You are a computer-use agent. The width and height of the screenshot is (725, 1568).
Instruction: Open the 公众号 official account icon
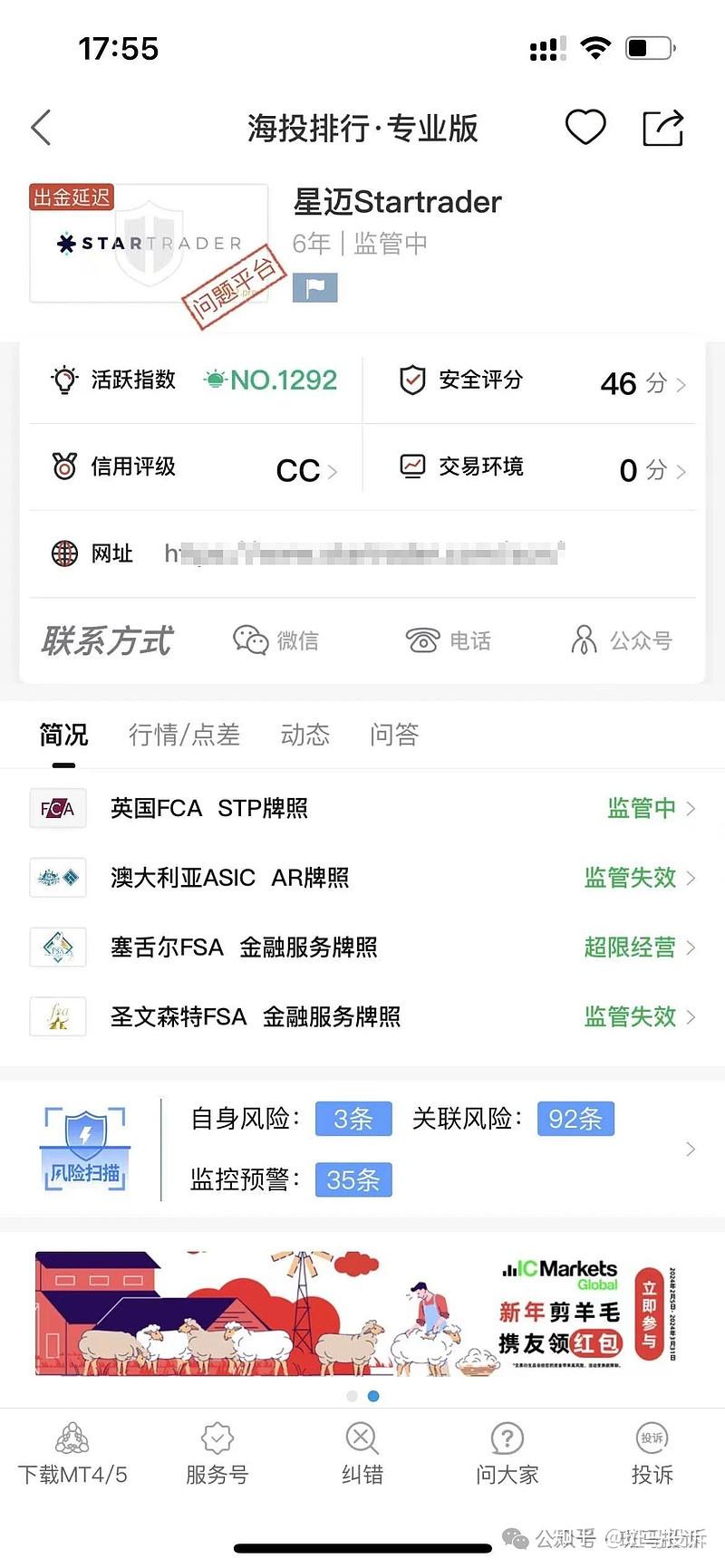tap(585, 640)
